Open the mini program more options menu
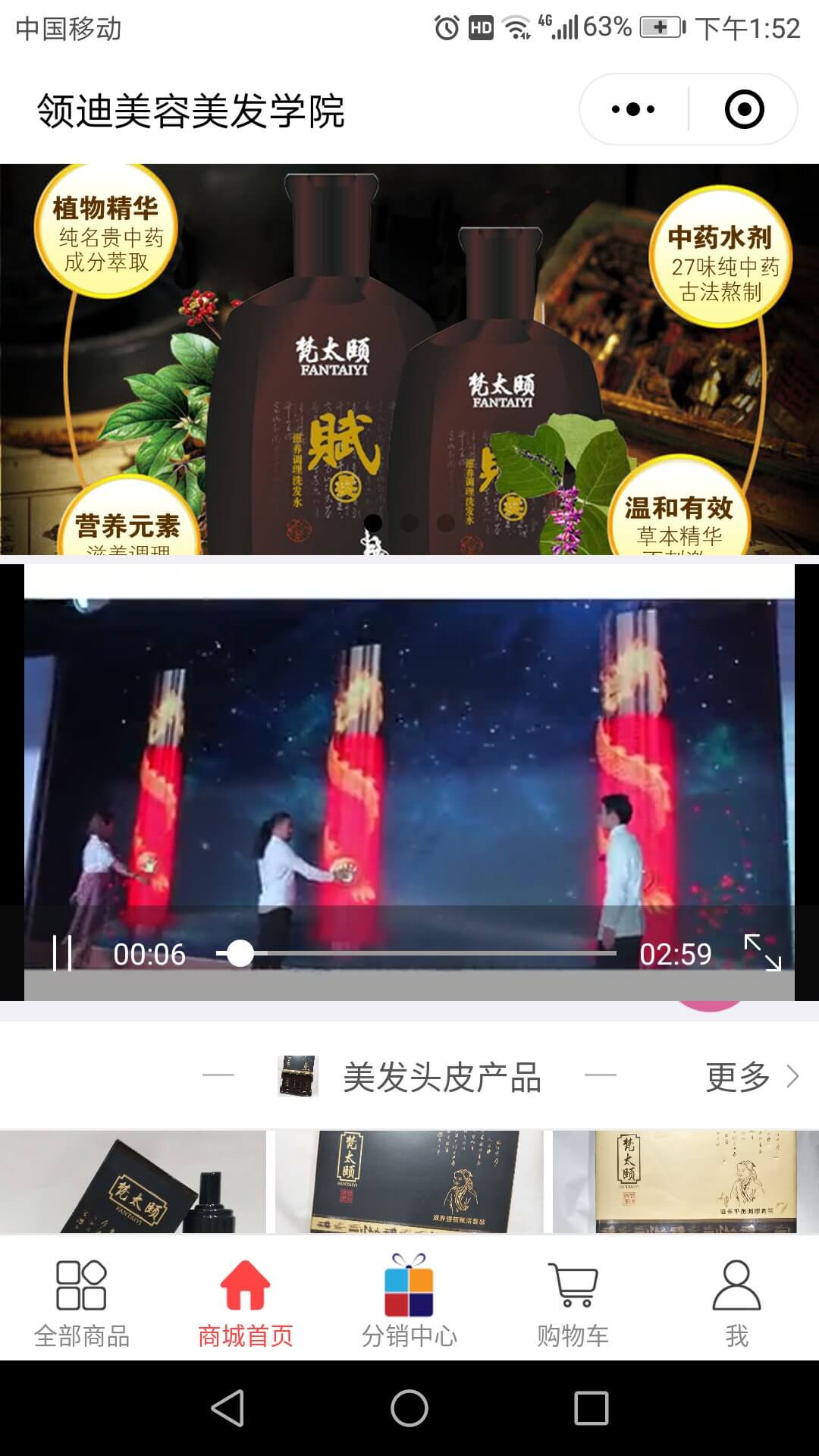The width and height of the screenshot is (819, 1456). (x=633, y=110)
